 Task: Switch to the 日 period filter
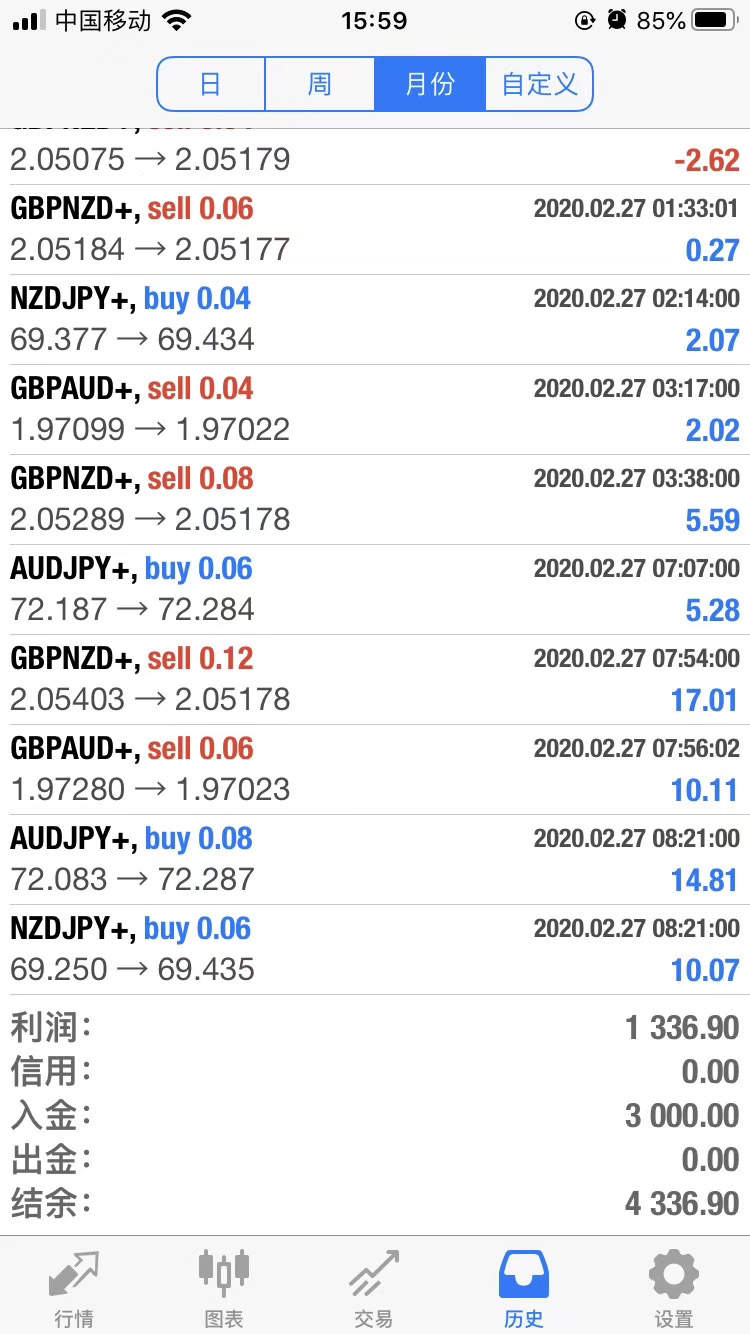click(x=211, y=84)
